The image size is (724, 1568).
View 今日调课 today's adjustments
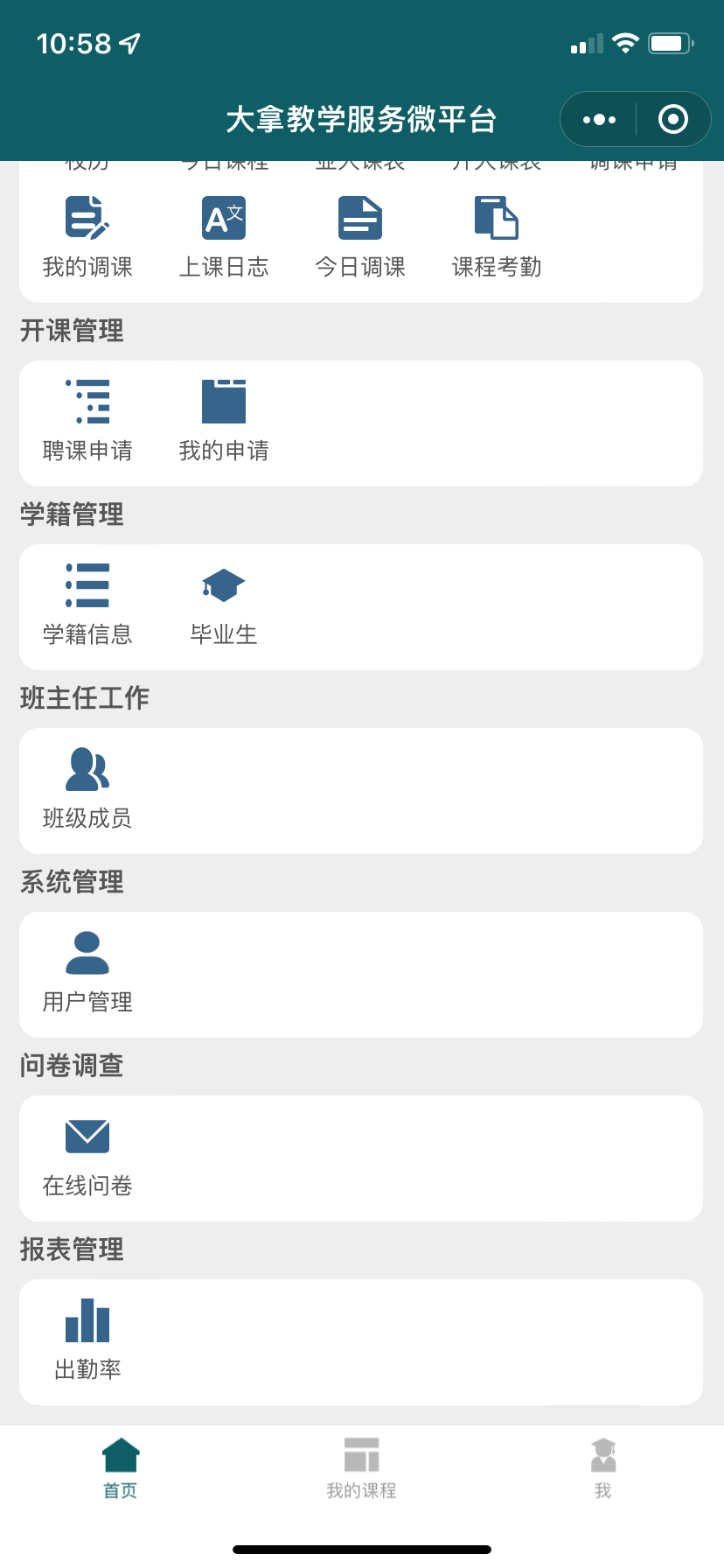click(360, 236)
